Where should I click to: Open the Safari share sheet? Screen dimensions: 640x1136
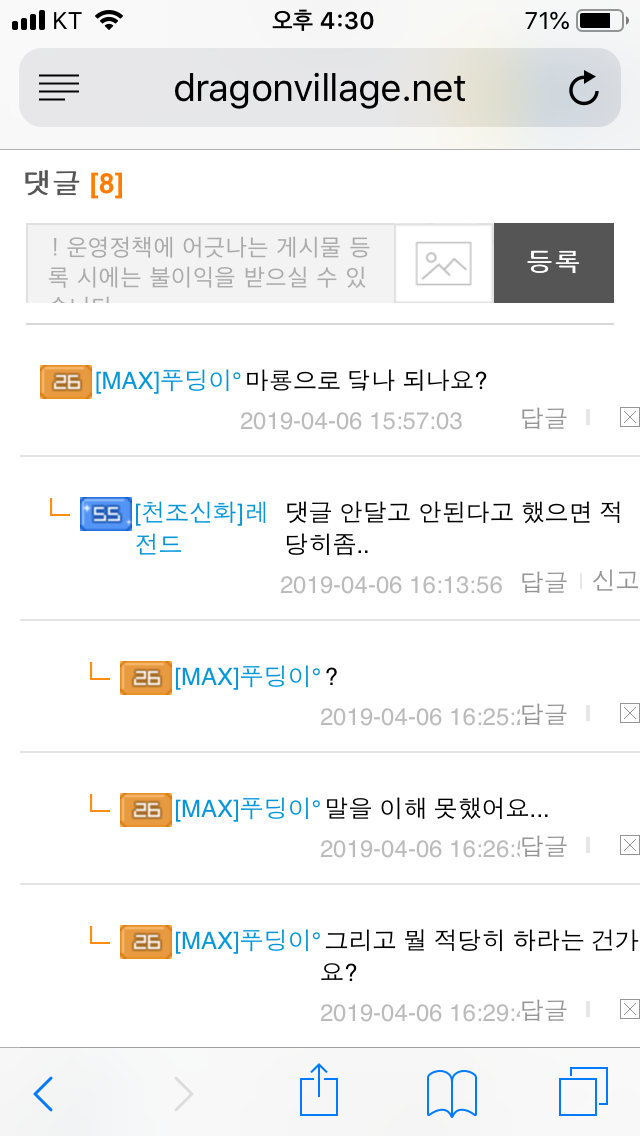(320, 1092)
